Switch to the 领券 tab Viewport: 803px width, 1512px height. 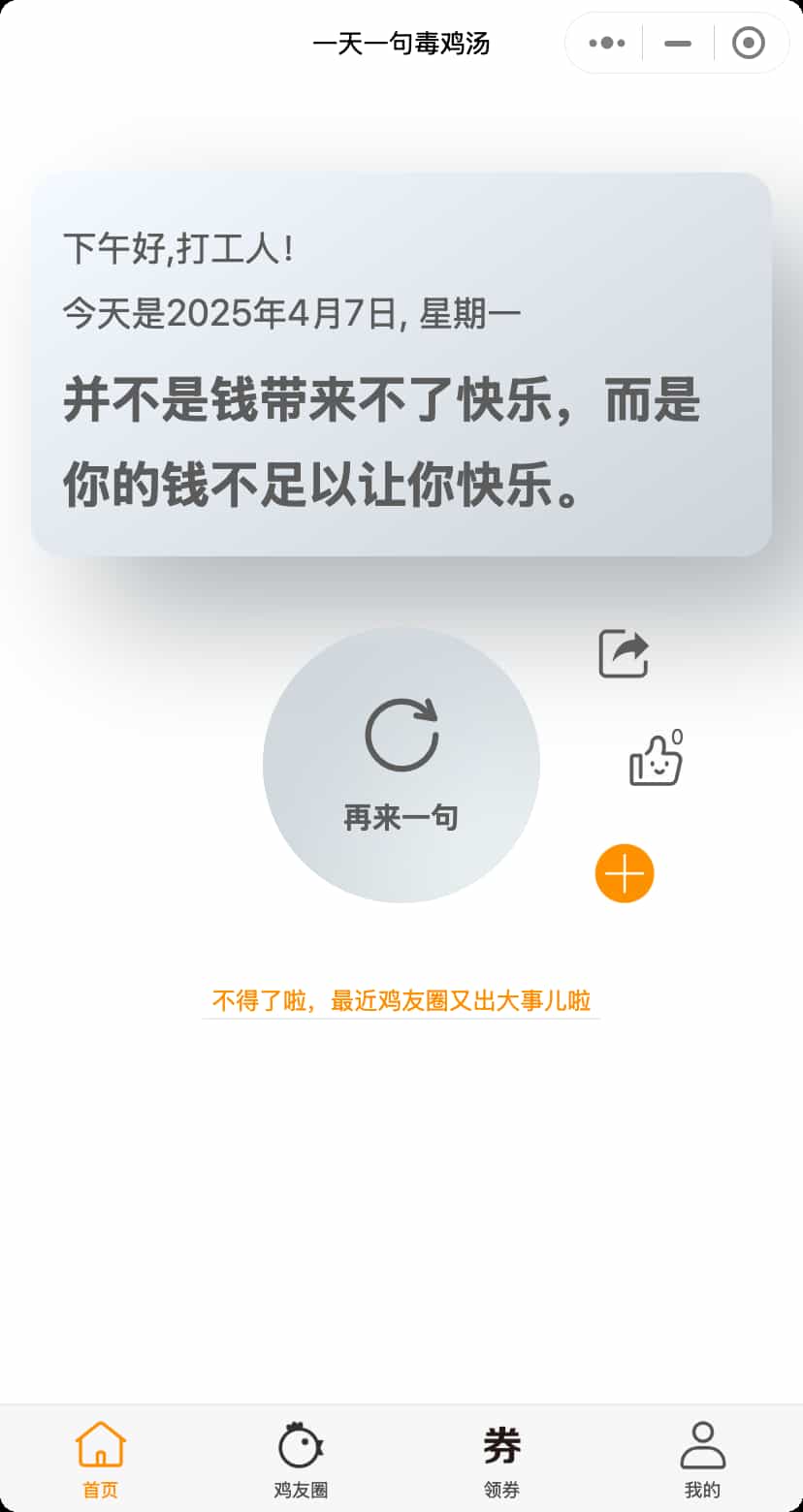coord(501,1459)
